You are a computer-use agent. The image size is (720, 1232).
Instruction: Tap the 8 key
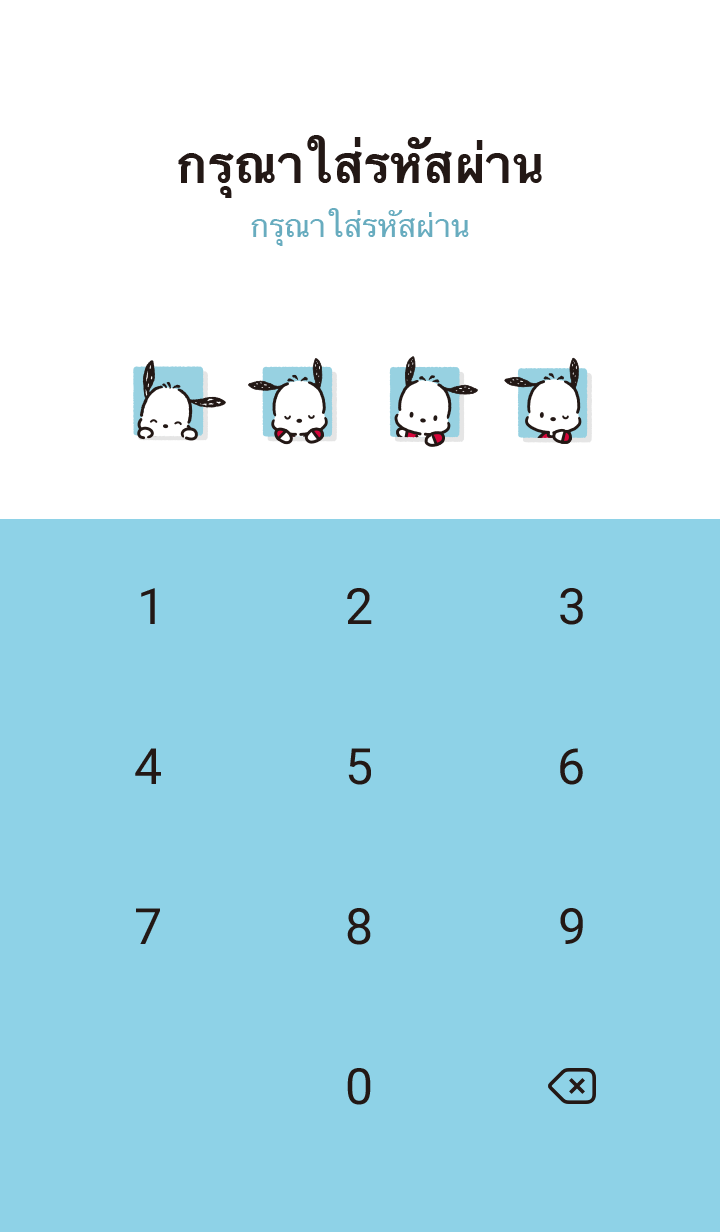(359, 927)
